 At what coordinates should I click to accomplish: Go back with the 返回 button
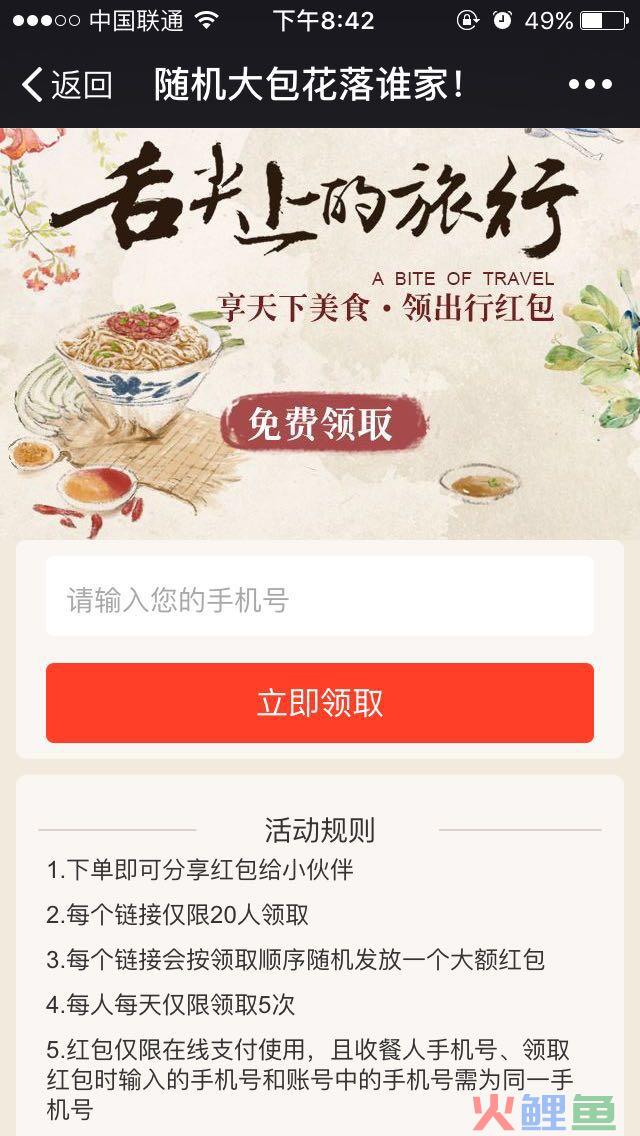(x=66, y=85)
